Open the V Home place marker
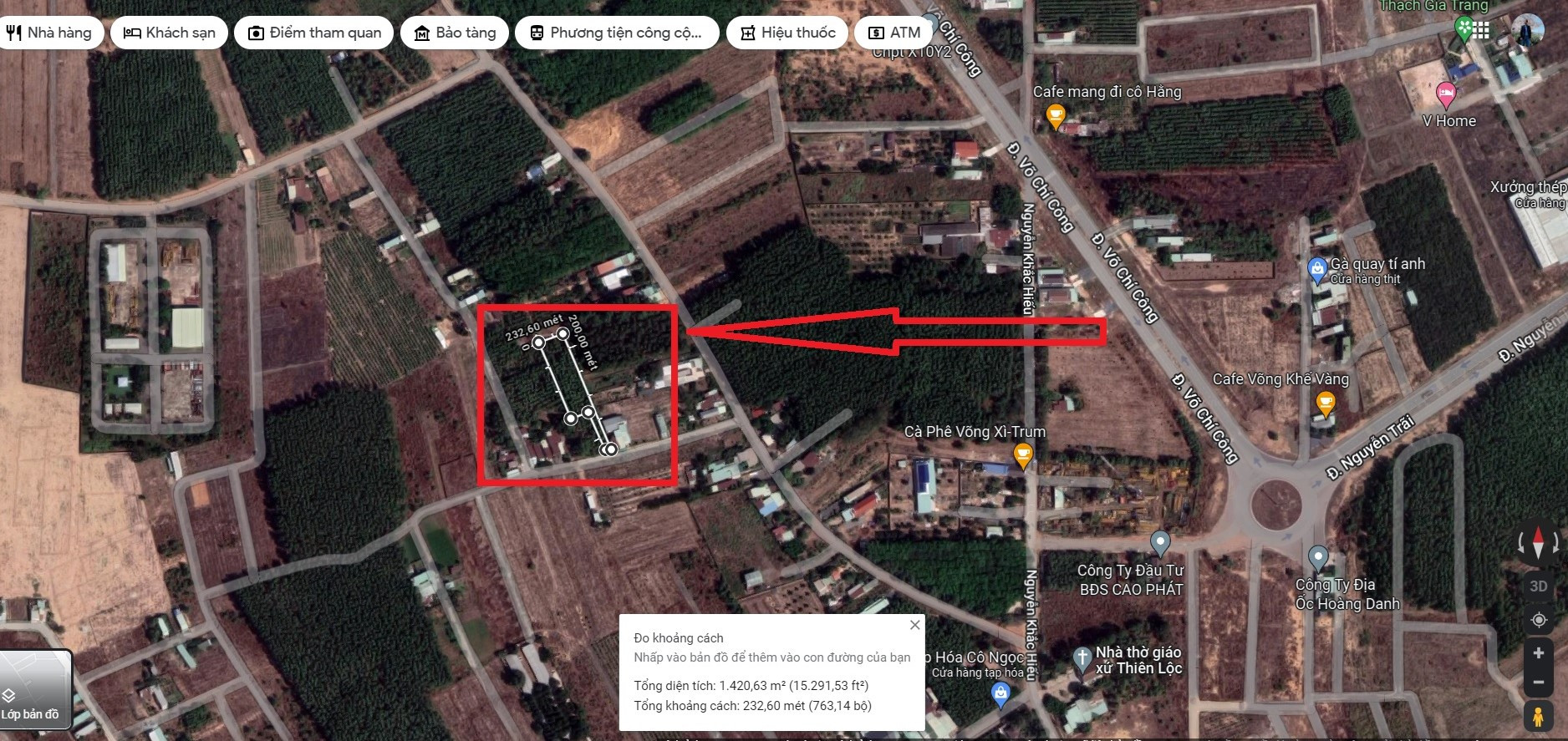This screenshot has width=1568, height=741. point(1445,94)
